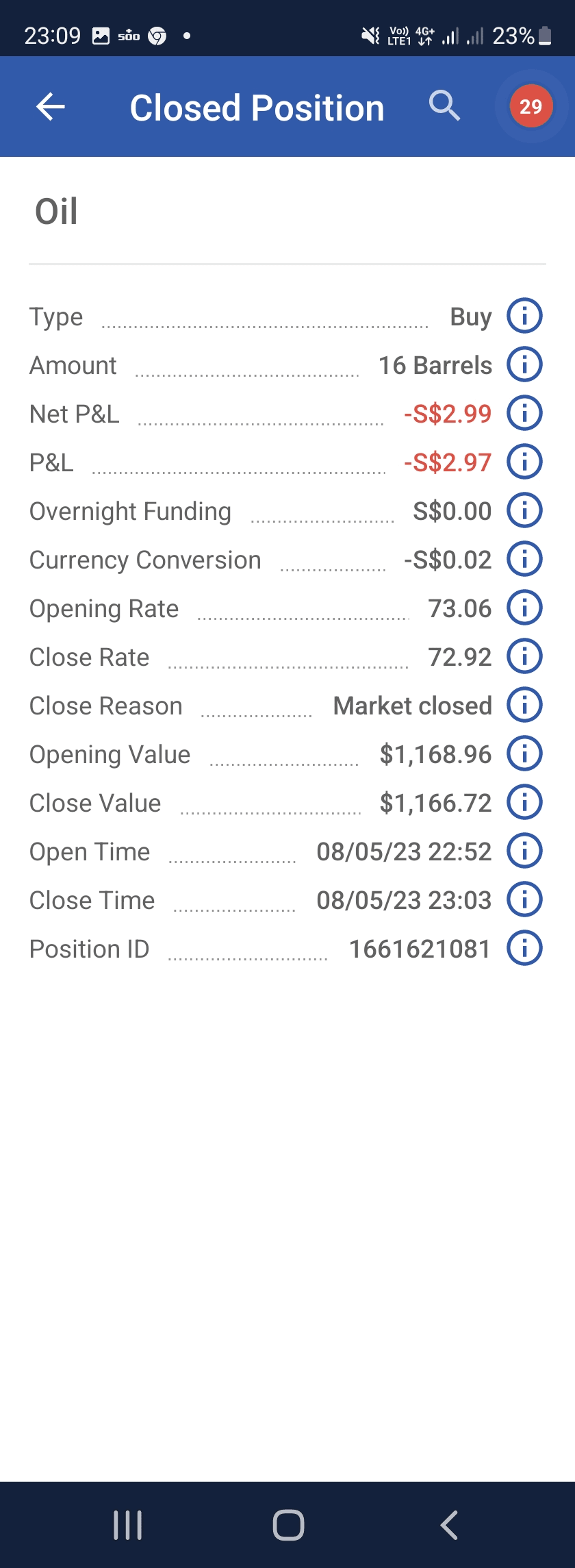This screenshot has height=1568, width=575.
Task: Tap the info icon beside Net P&L
Action: (524, 413)
